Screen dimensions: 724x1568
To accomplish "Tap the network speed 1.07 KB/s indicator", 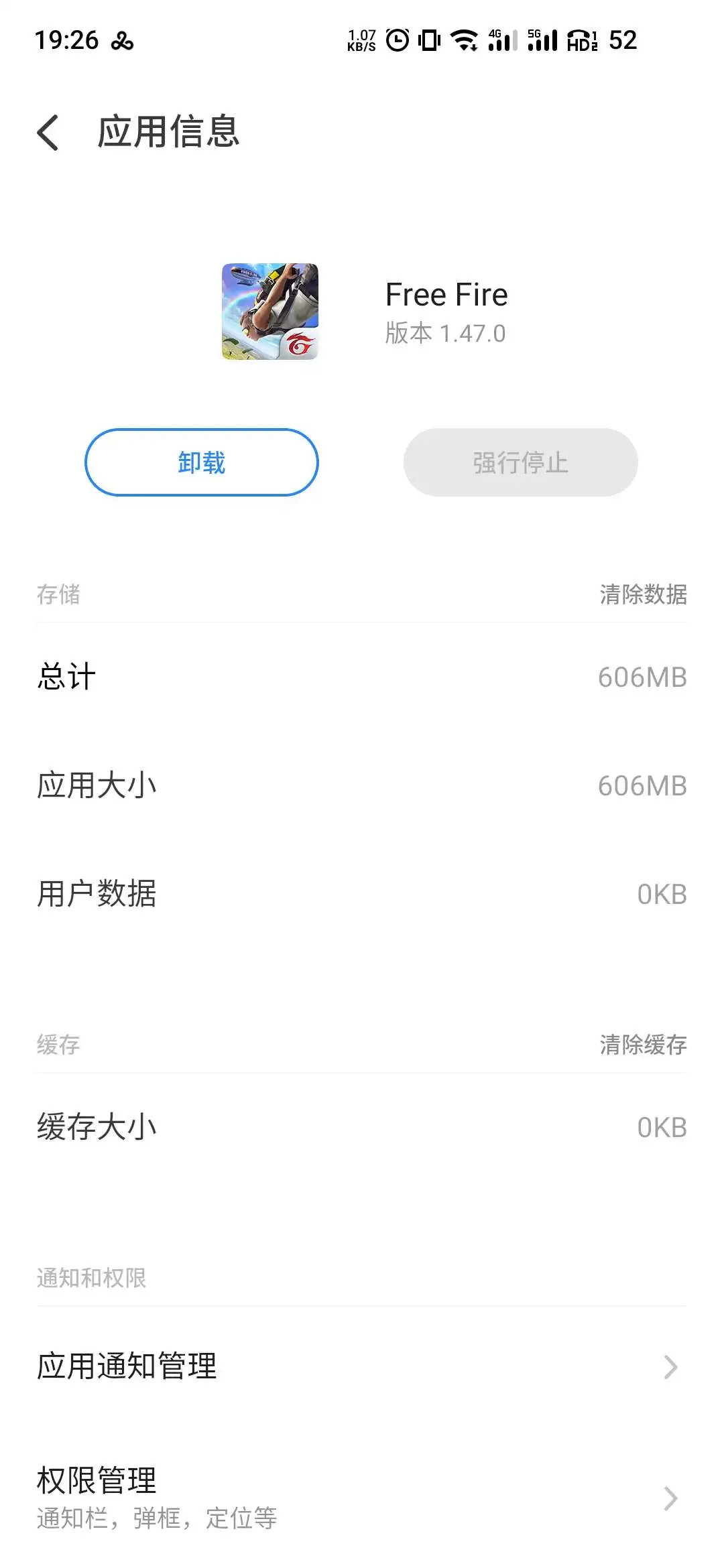I will tap(362, 40).
